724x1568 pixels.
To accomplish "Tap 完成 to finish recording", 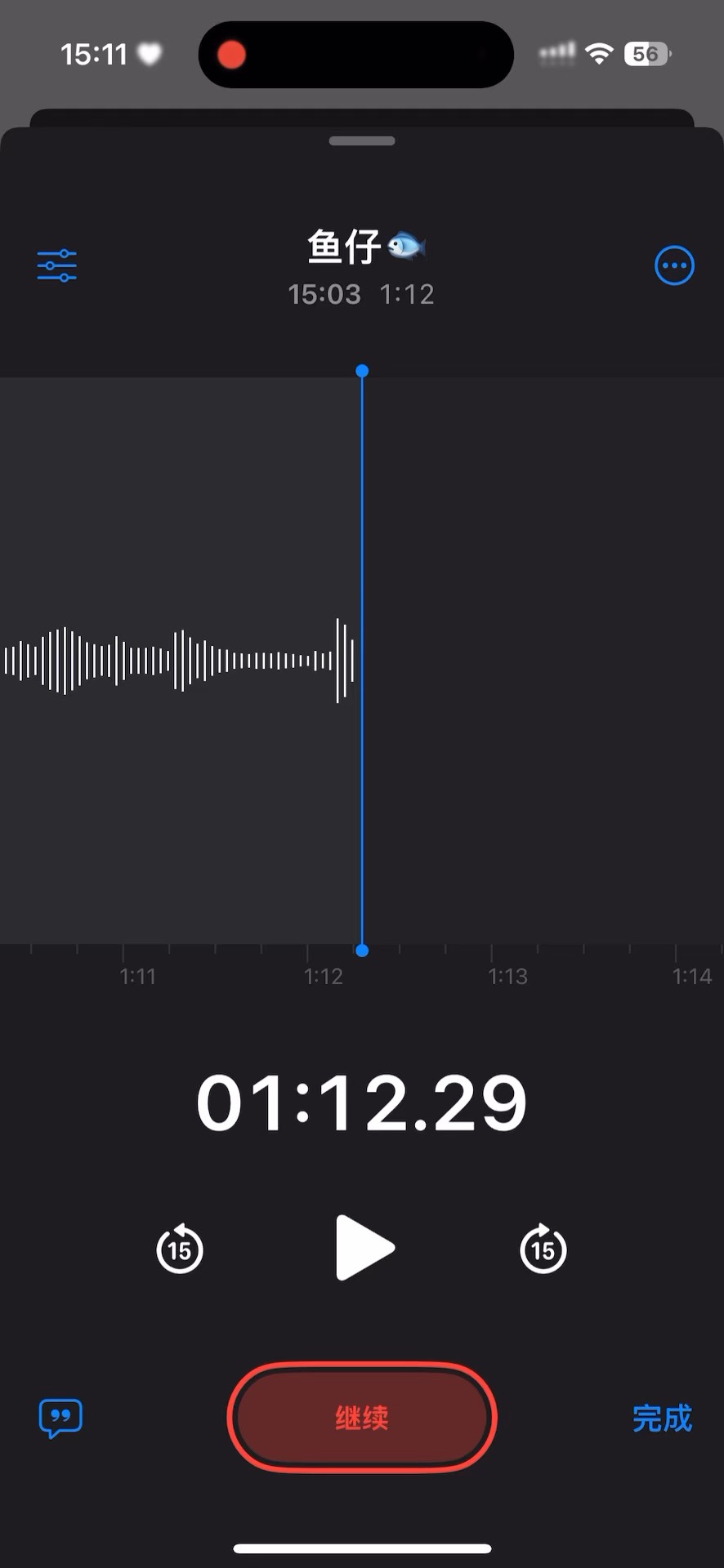I will click(x=662, y=1419).
